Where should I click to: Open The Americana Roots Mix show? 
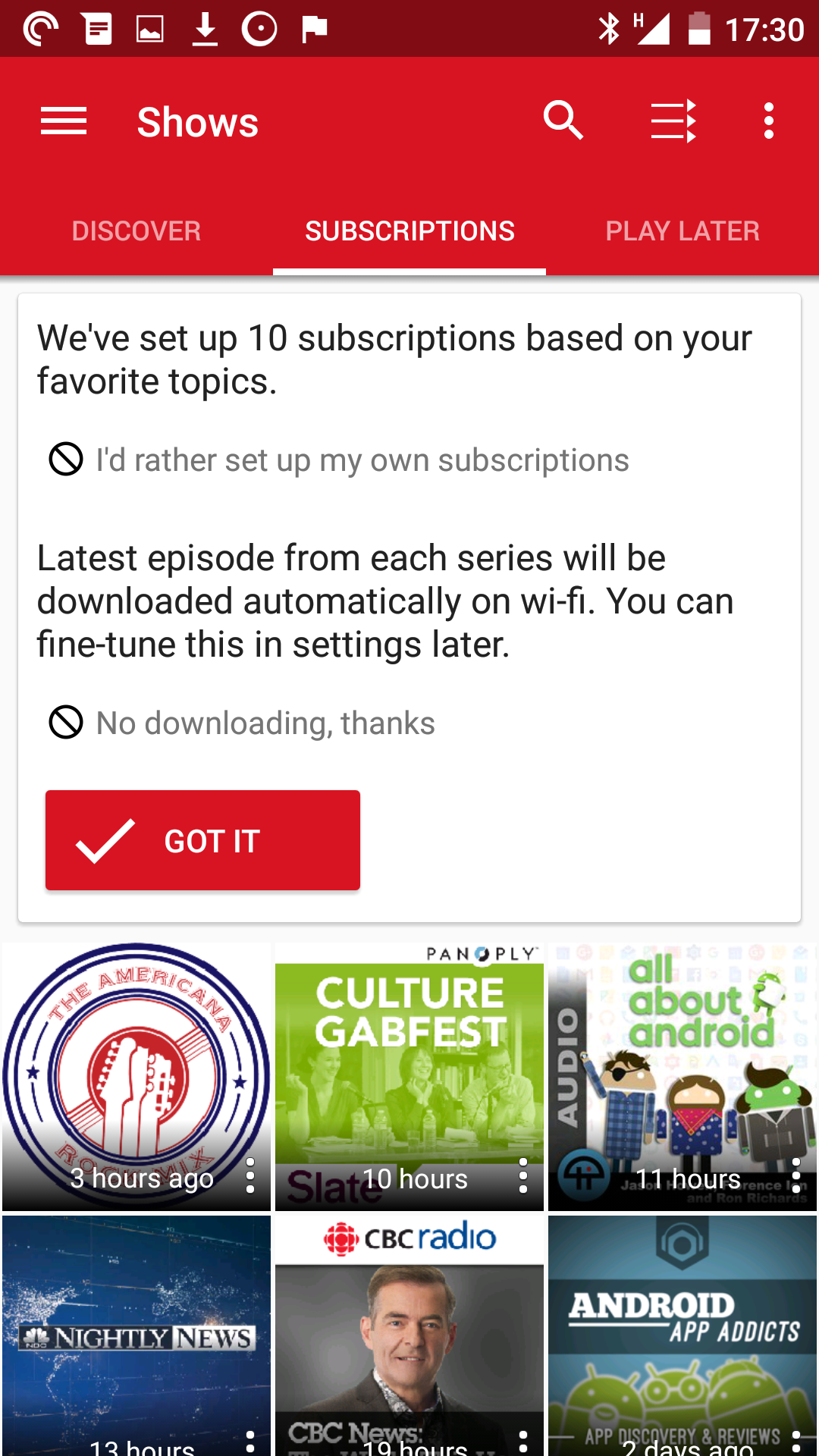coord(136,1076)
